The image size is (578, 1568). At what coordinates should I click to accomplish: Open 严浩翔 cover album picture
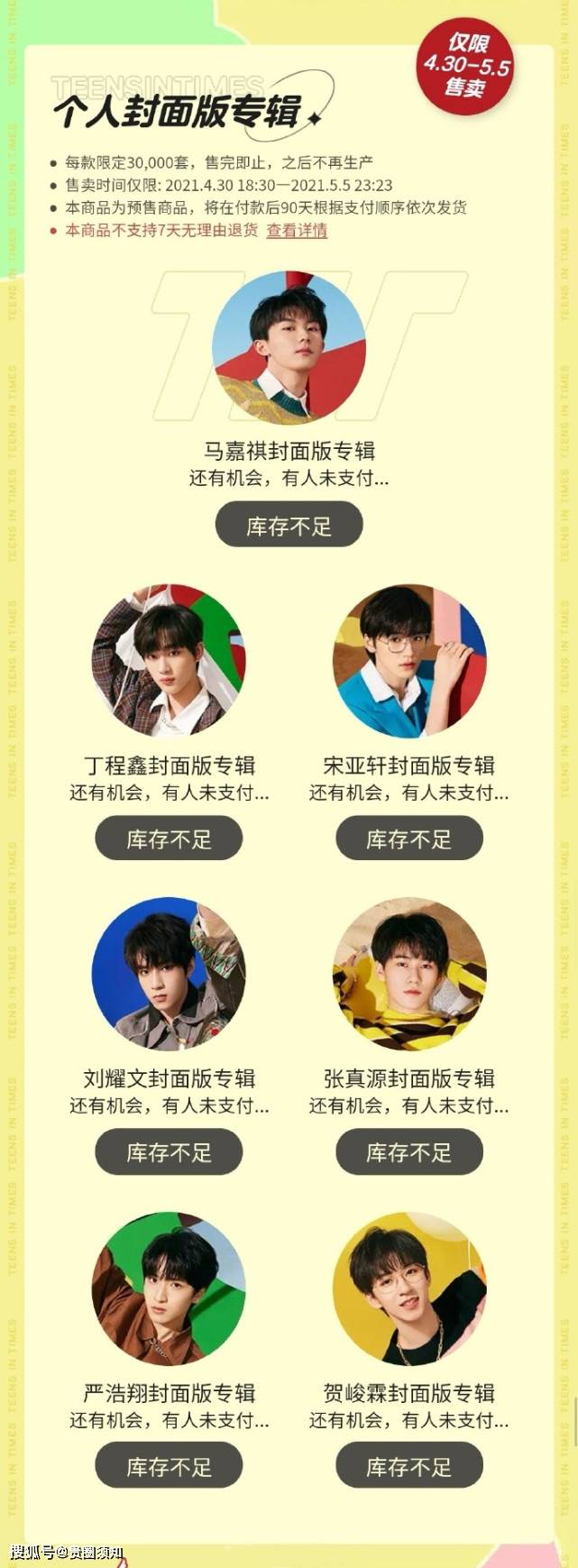pos(169,1288)
